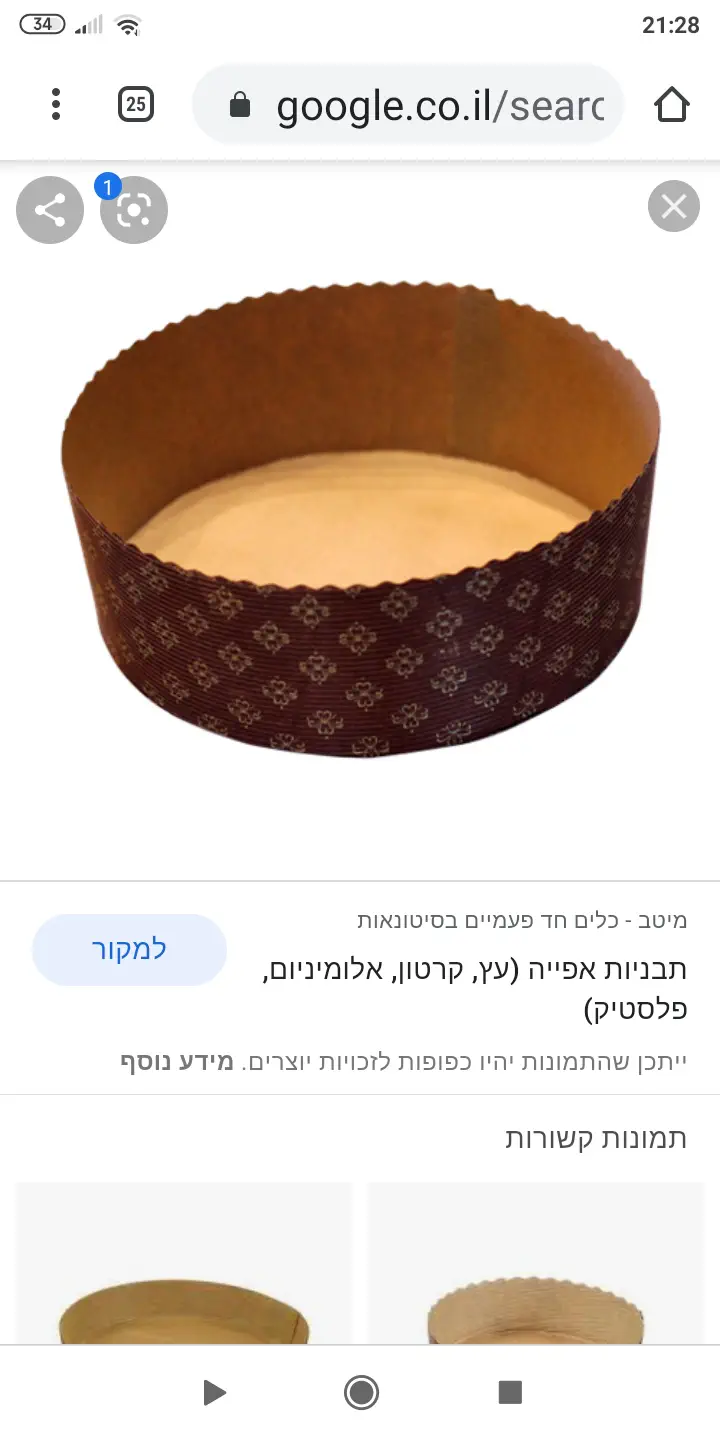Close the image viewer
The height and width of the screenshot is (1440, 720).
(674, 207)
